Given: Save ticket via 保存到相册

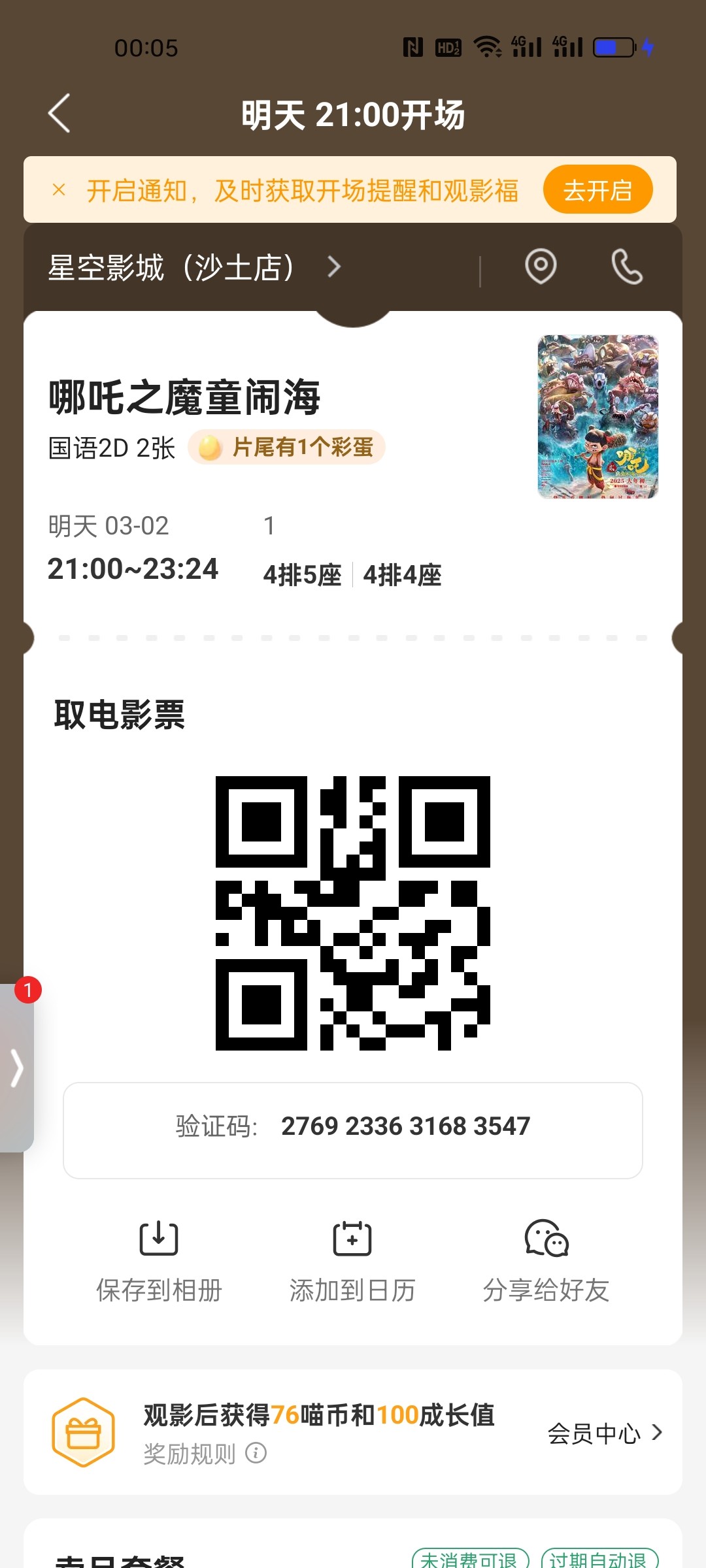Looking at the screenshot, I should click(159, 1261).
